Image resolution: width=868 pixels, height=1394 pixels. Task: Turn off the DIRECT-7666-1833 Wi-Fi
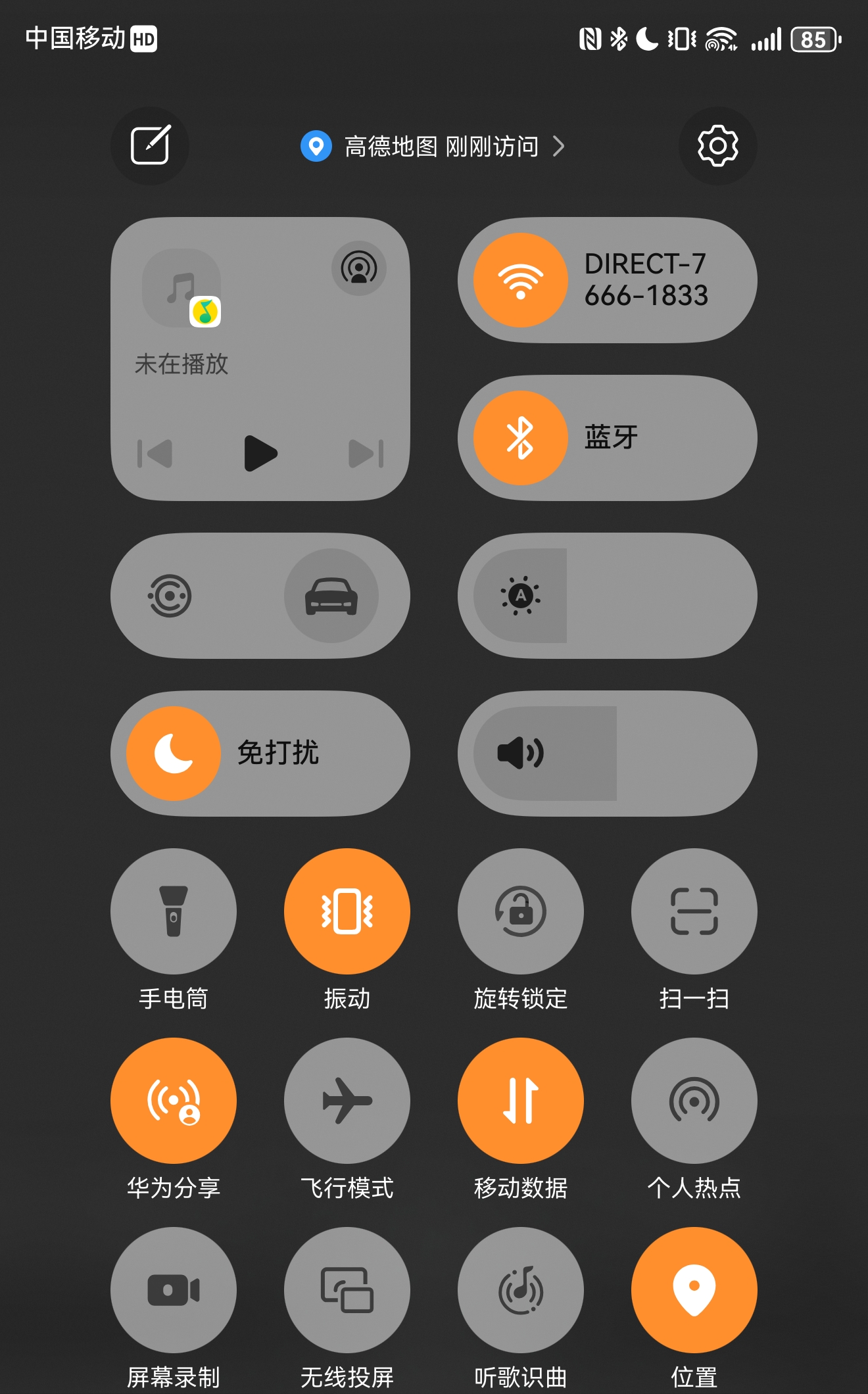pyautogui.click(x=520, y=280)
